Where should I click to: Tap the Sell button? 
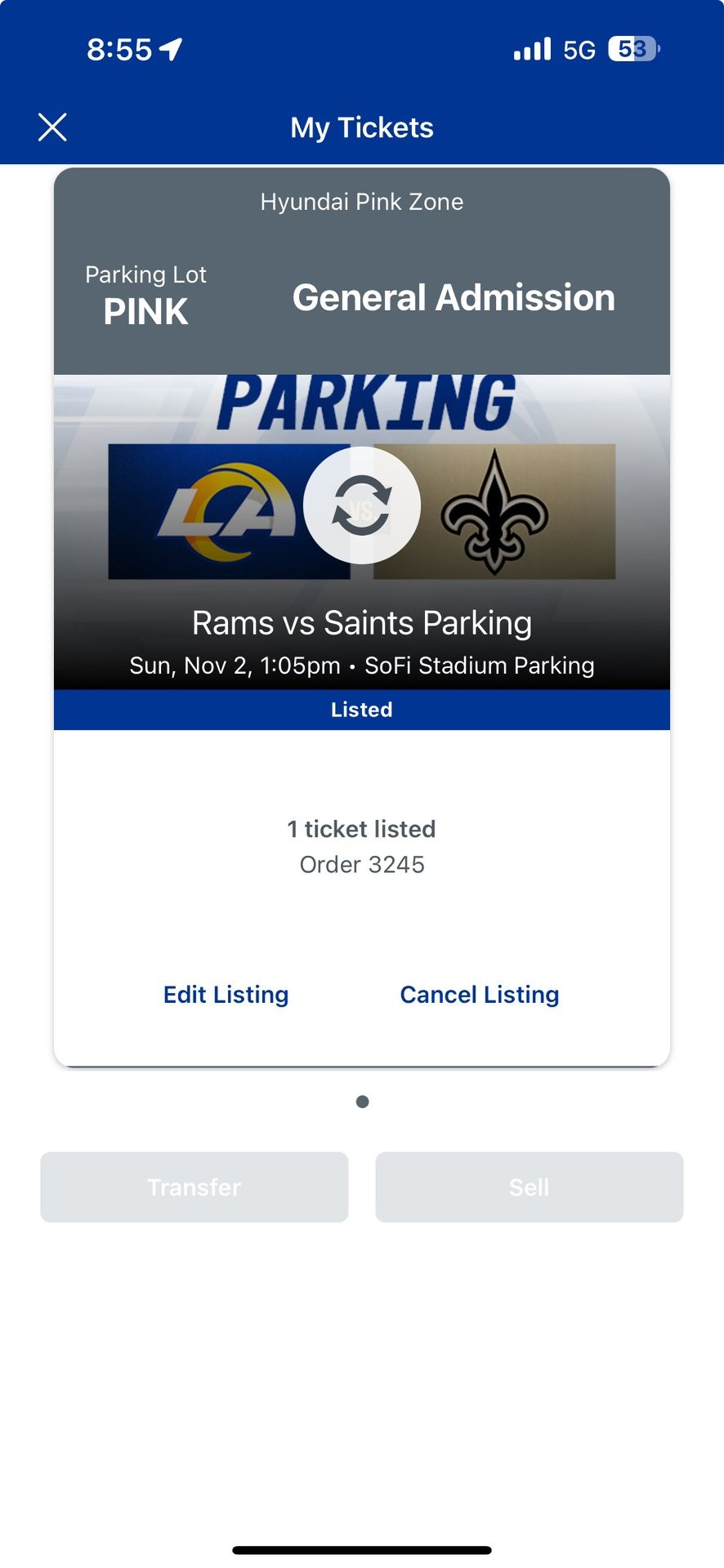pos(529,1187)
